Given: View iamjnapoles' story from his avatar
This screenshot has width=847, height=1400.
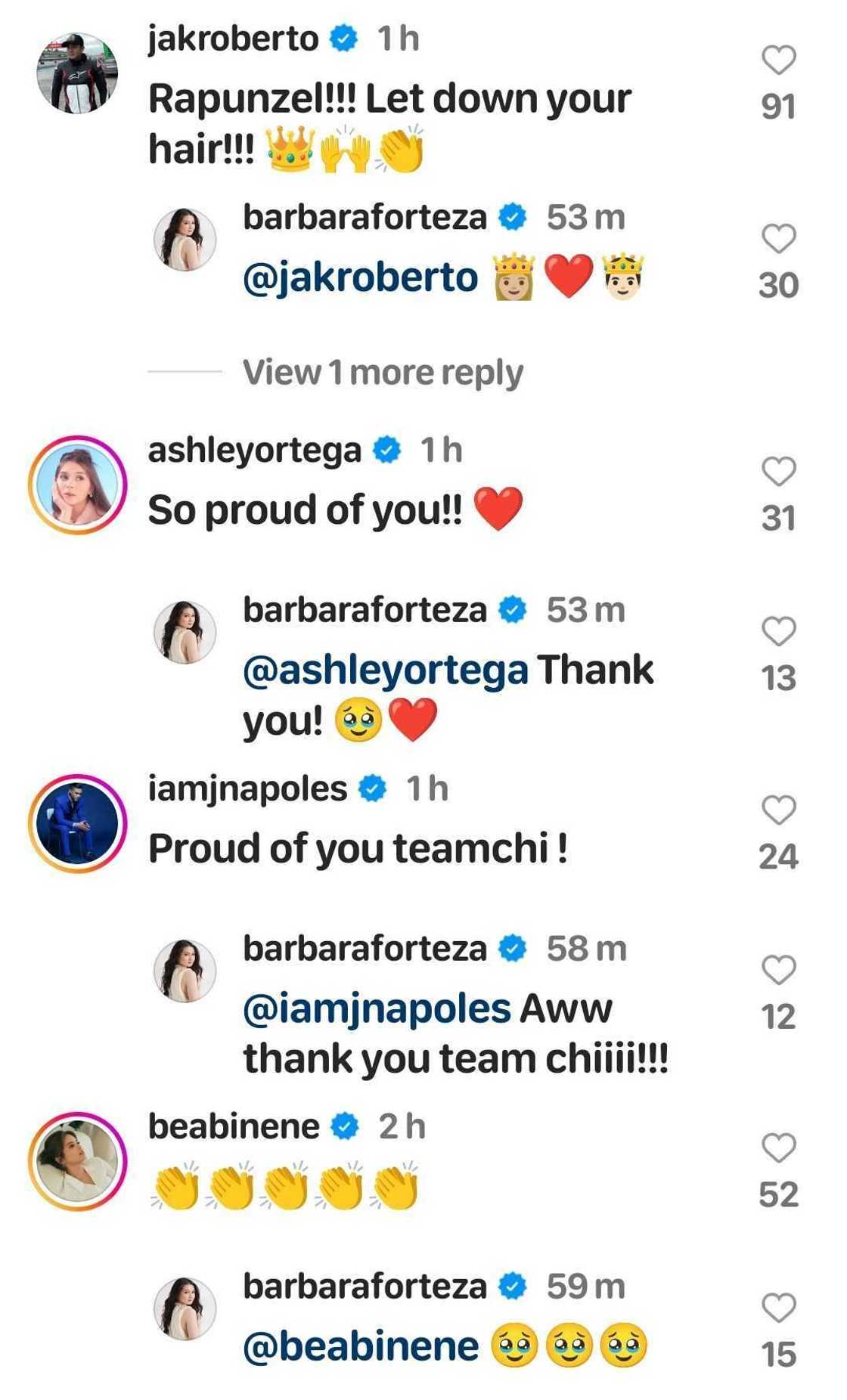Looking at the screenshot, I should pyautogui.click(x=77, y=823).
